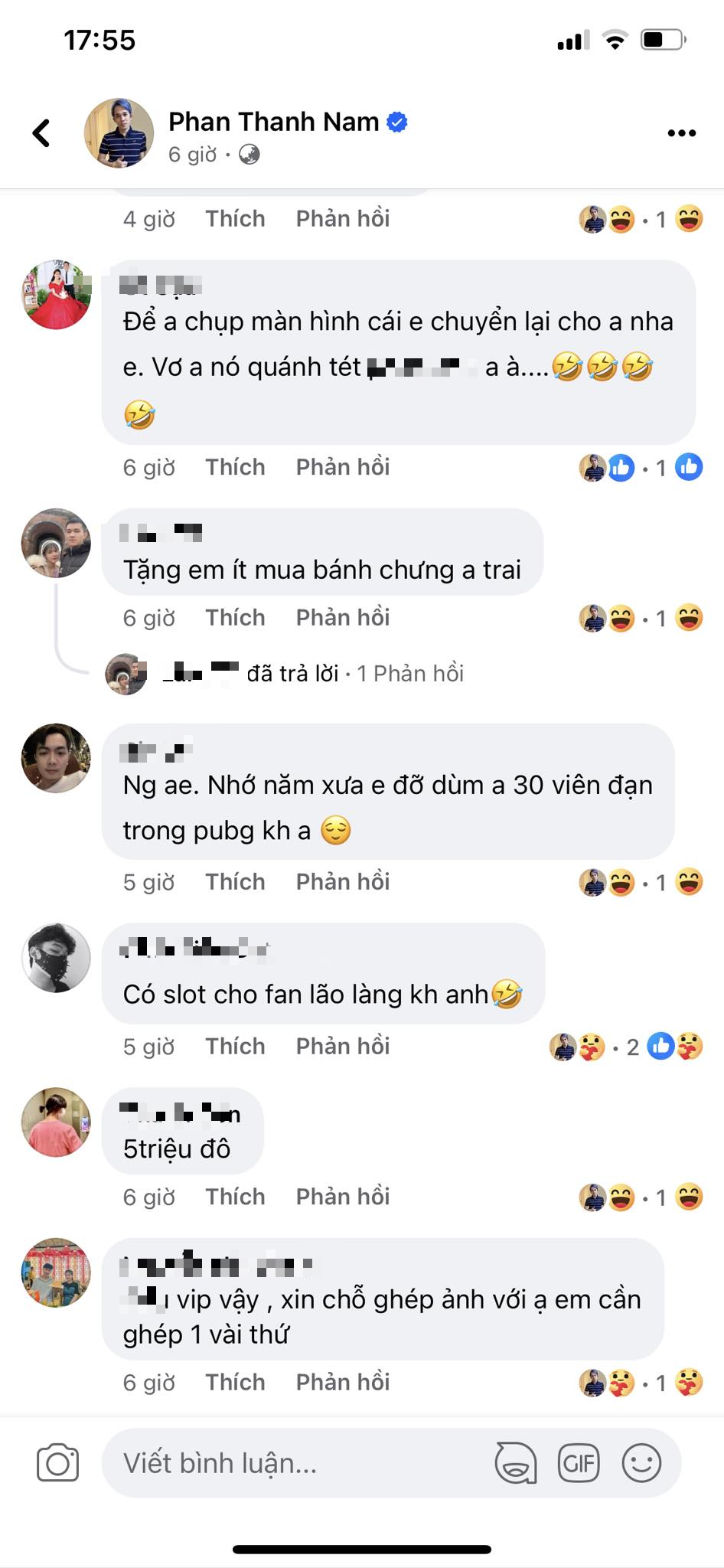View reactions on the "Có slot cho fan" comment
The width and height of the screenshot is (724, 1568).
[x=628, y=1047]
